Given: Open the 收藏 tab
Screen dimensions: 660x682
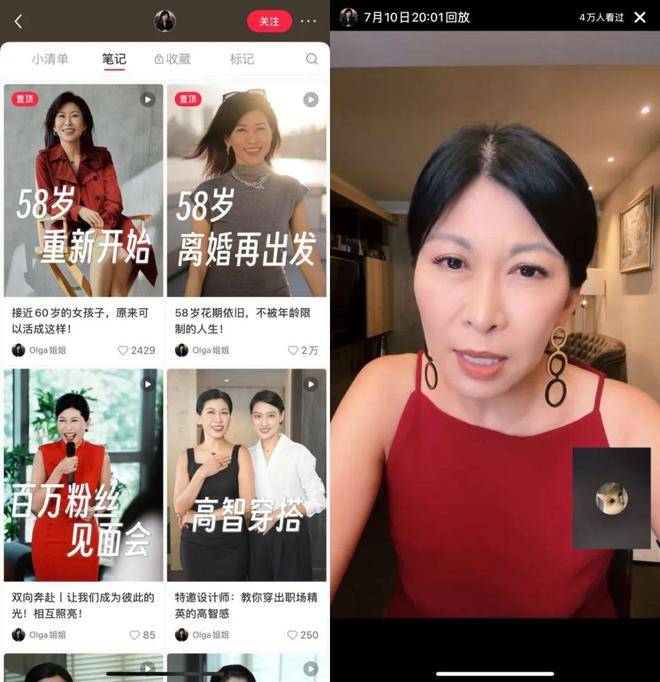Looking at the screenshot, I should [x=172, y=59].
